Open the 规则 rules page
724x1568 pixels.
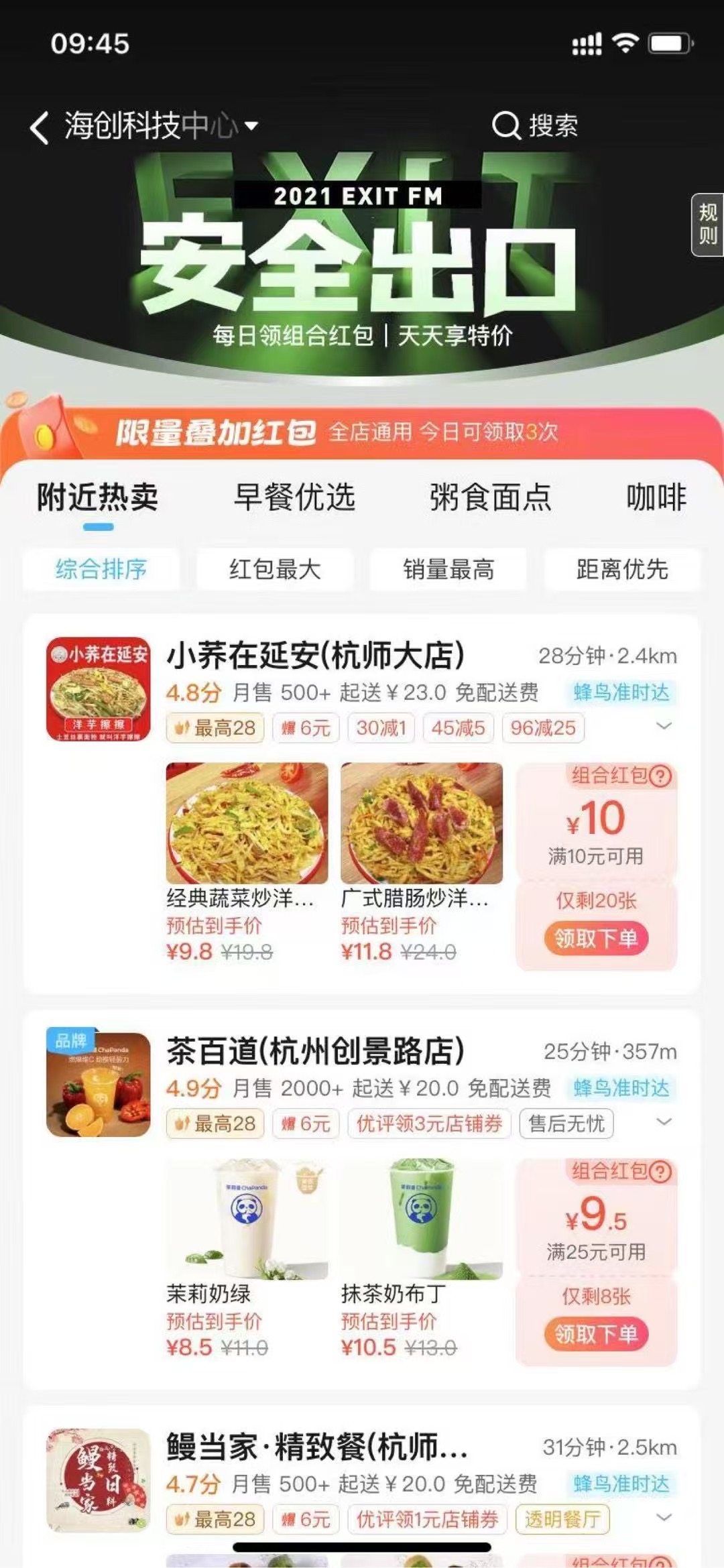[x=707, y=225]
